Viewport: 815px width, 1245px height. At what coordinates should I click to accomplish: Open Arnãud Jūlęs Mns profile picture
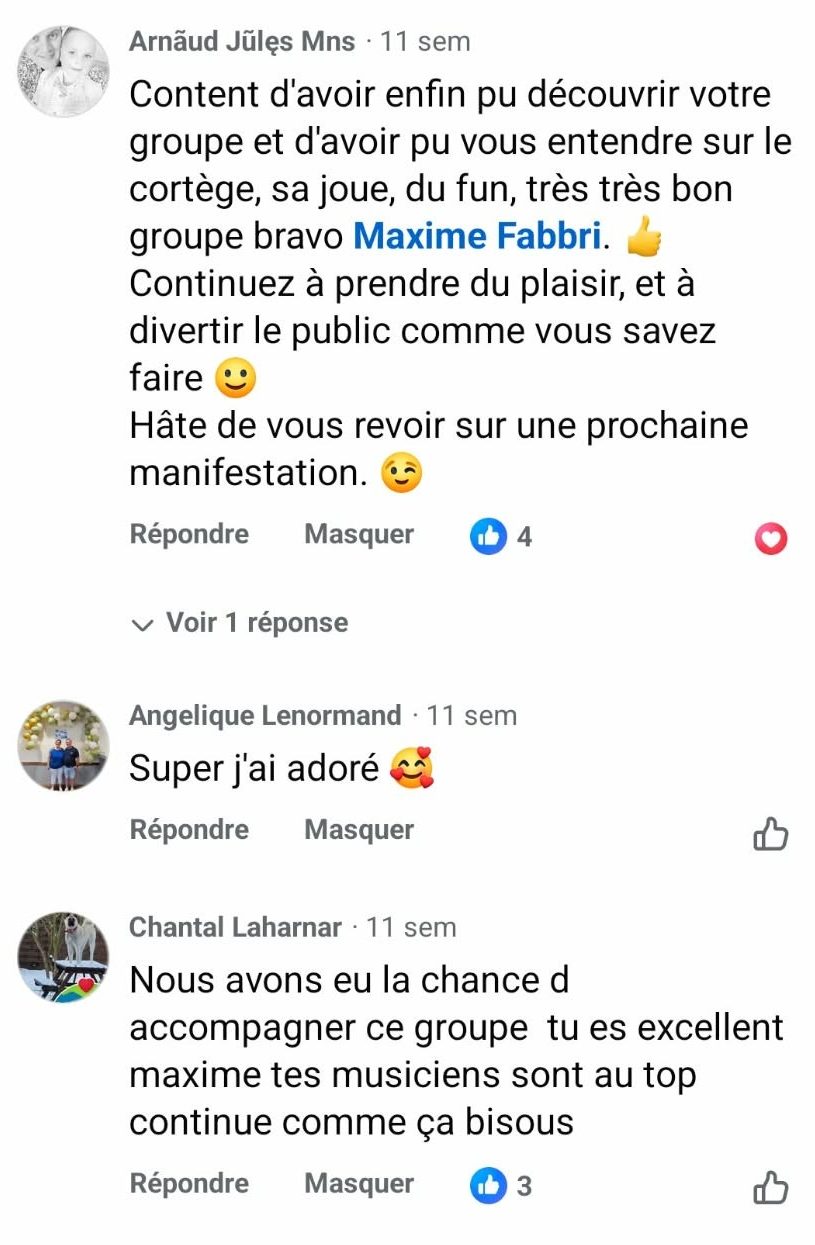[64, 71]
